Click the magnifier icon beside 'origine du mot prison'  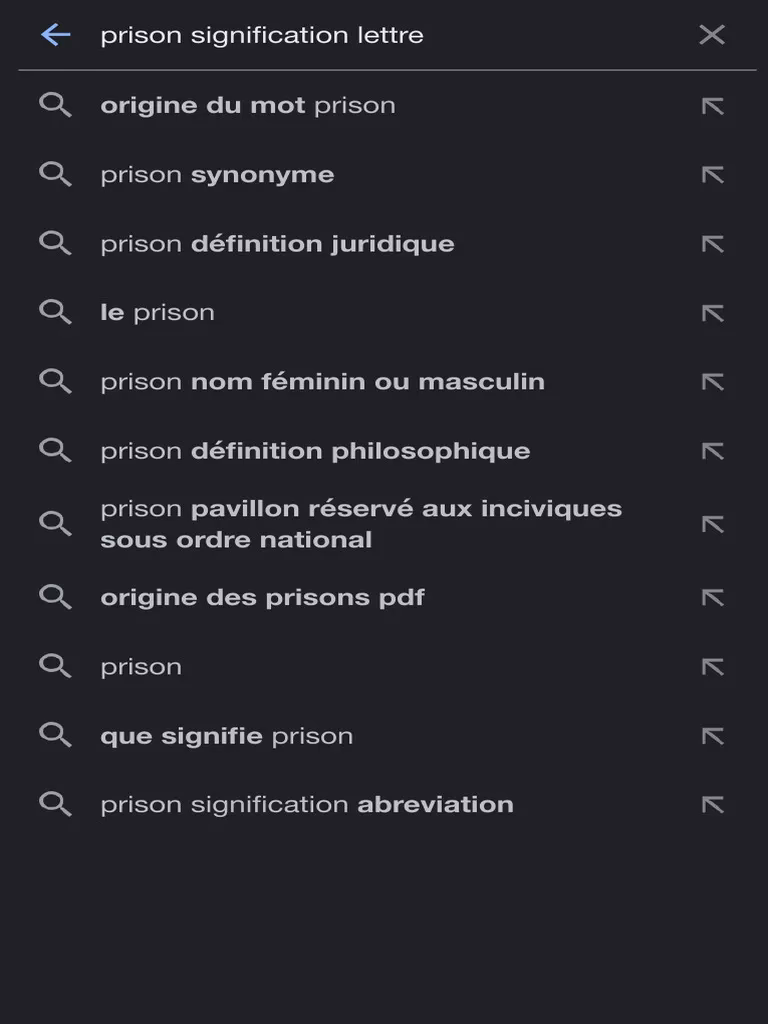point(57,104)
